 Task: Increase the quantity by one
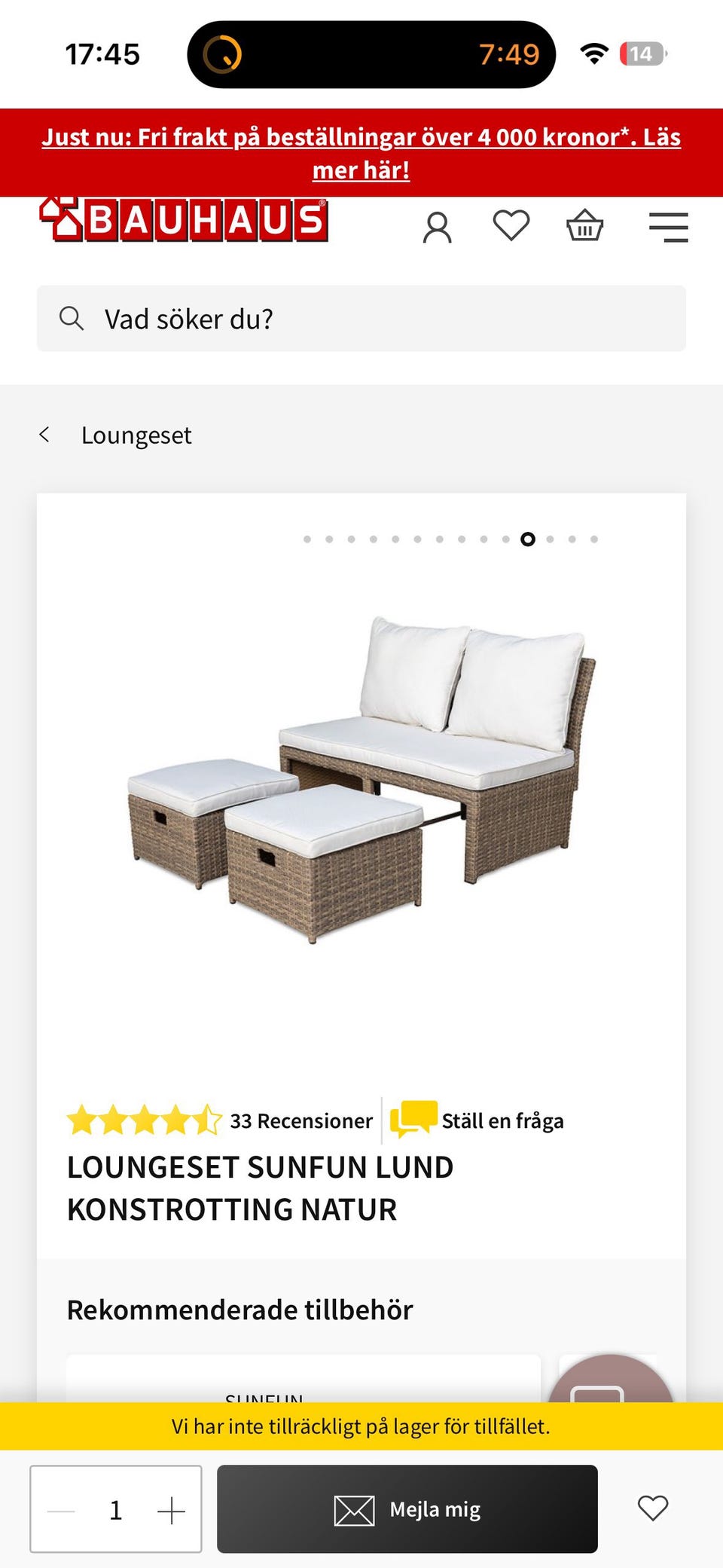tap(171, 1510)
